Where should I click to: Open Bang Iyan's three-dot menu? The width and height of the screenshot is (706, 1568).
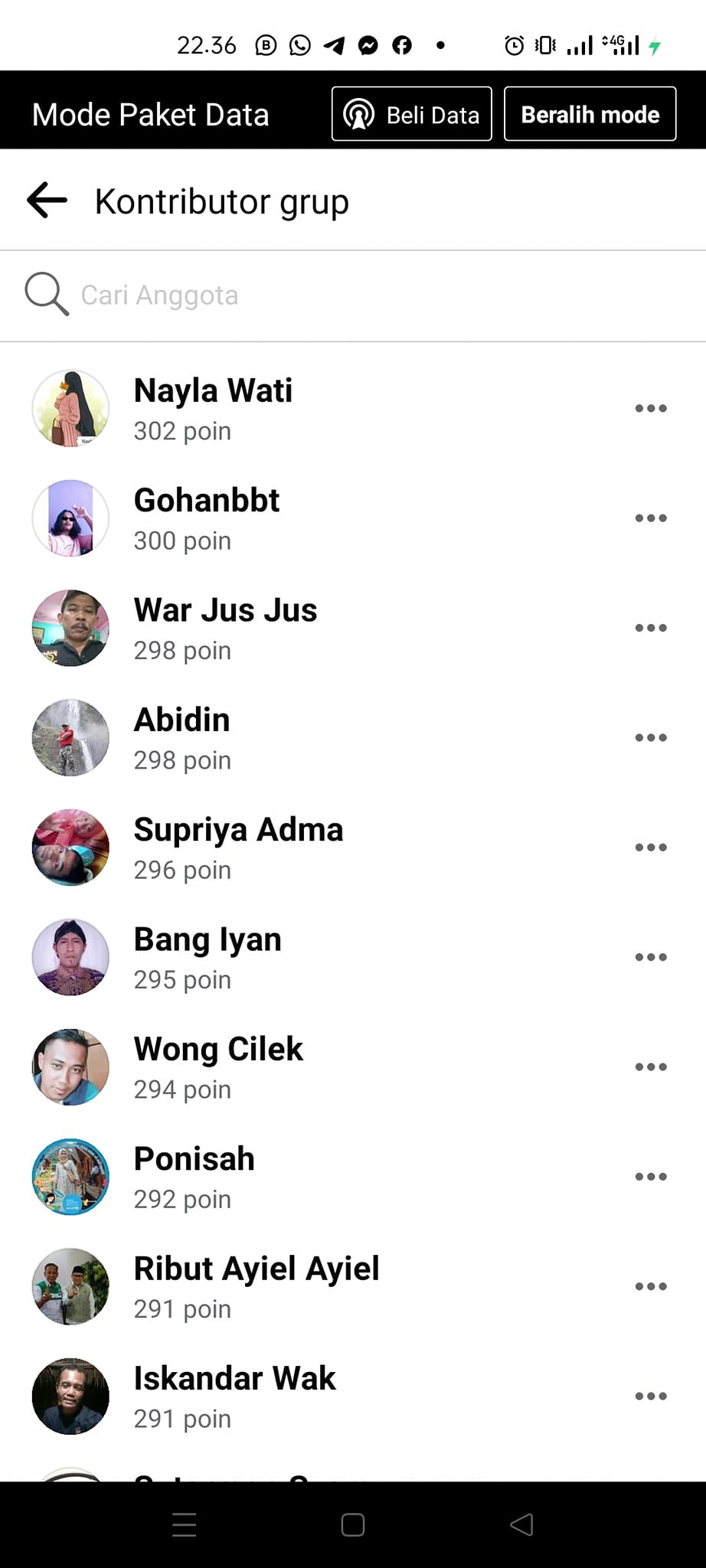tap(651, 957)
